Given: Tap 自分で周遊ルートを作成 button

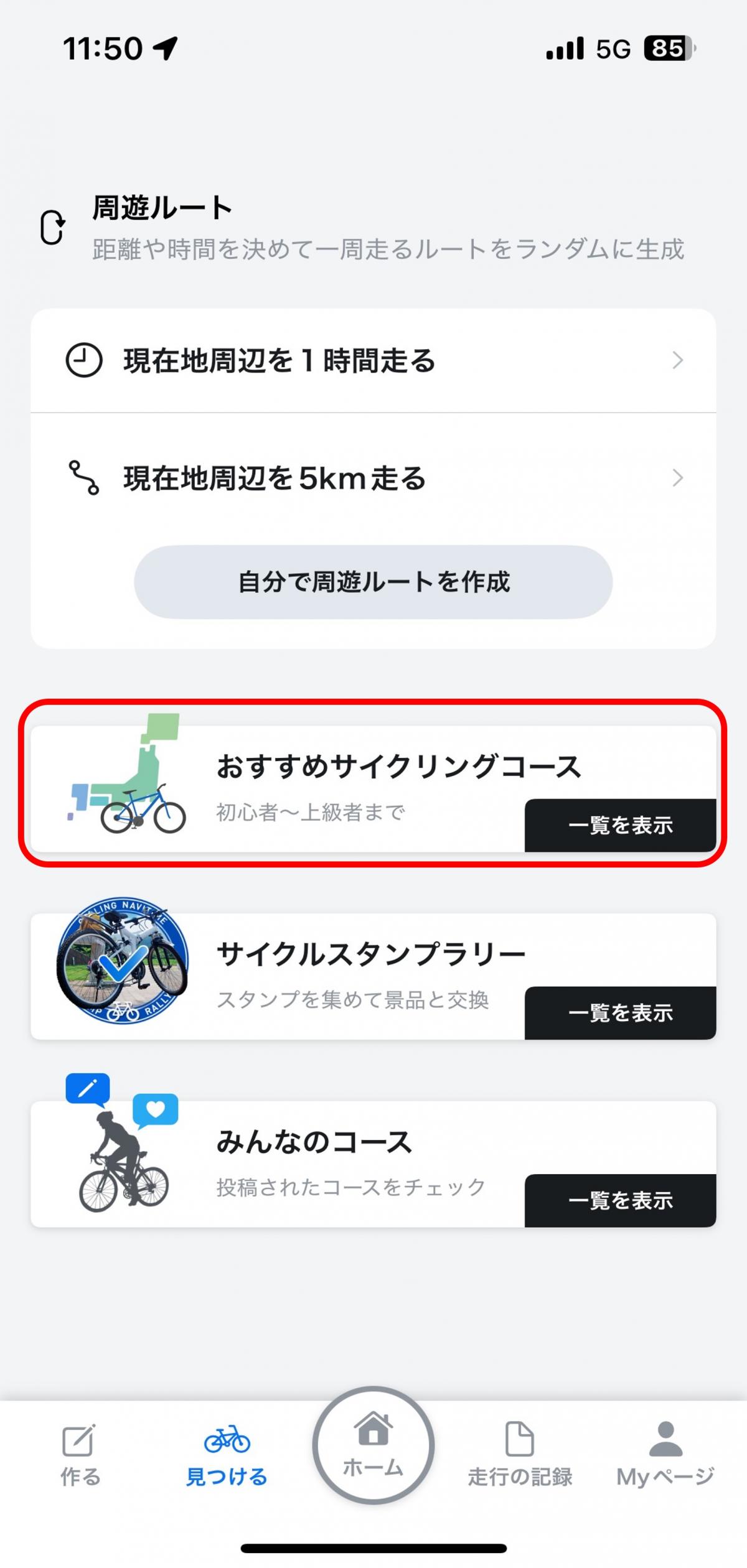Looking at the screenshot, I should [372, 582].
